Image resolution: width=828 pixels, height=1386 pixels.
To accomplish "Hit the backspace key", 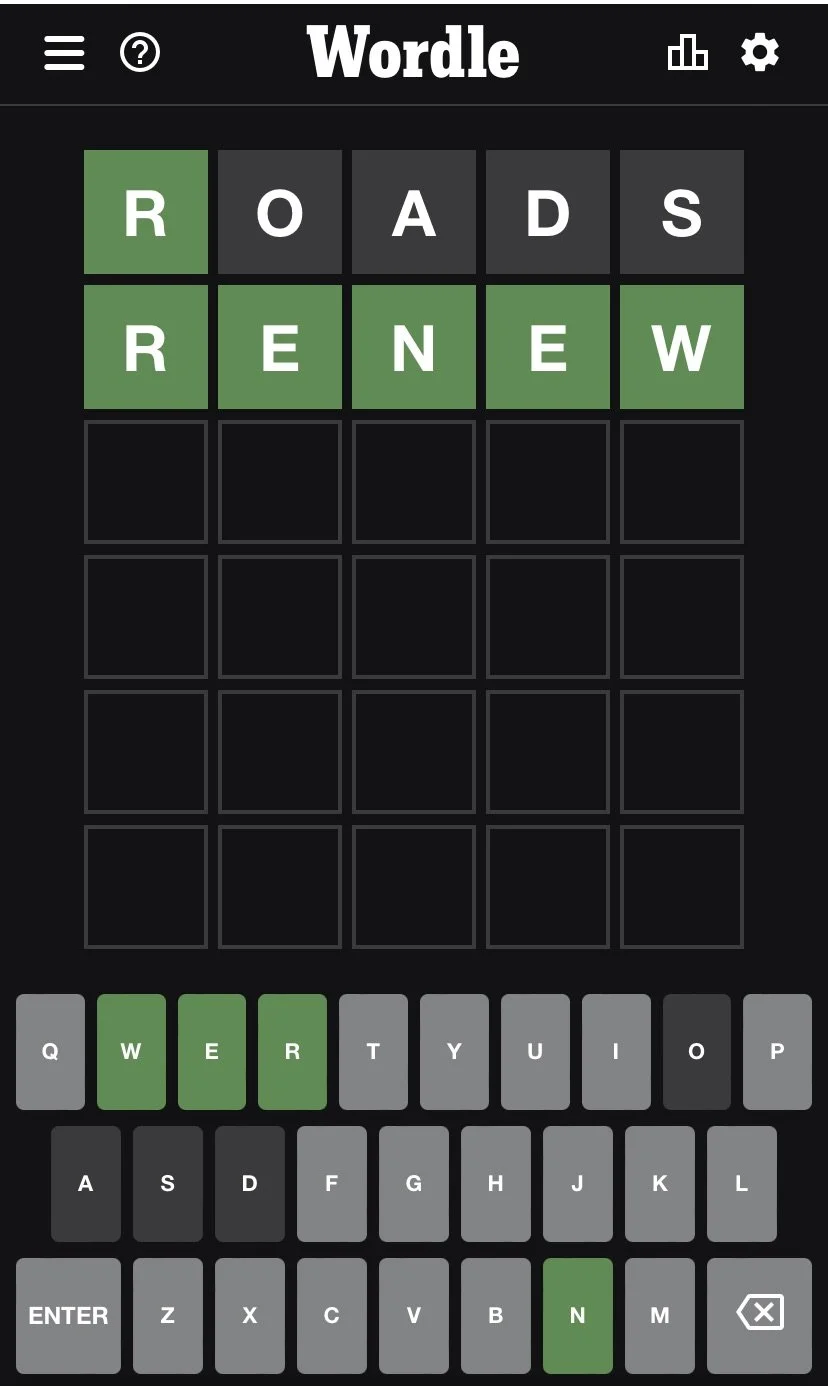I will (760, 1315).
